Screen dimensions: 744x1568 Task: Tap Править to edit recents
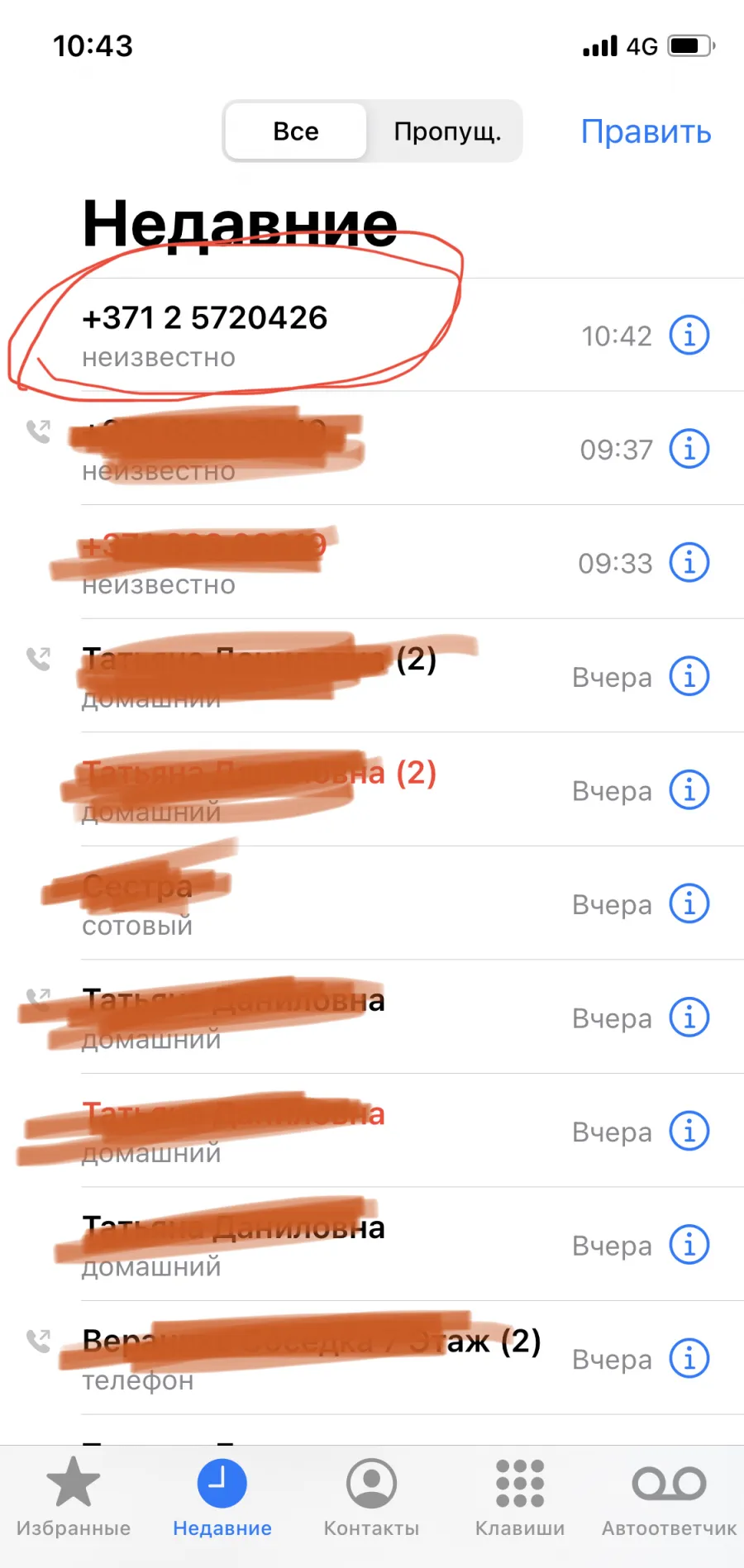click(x=646, y=131)
